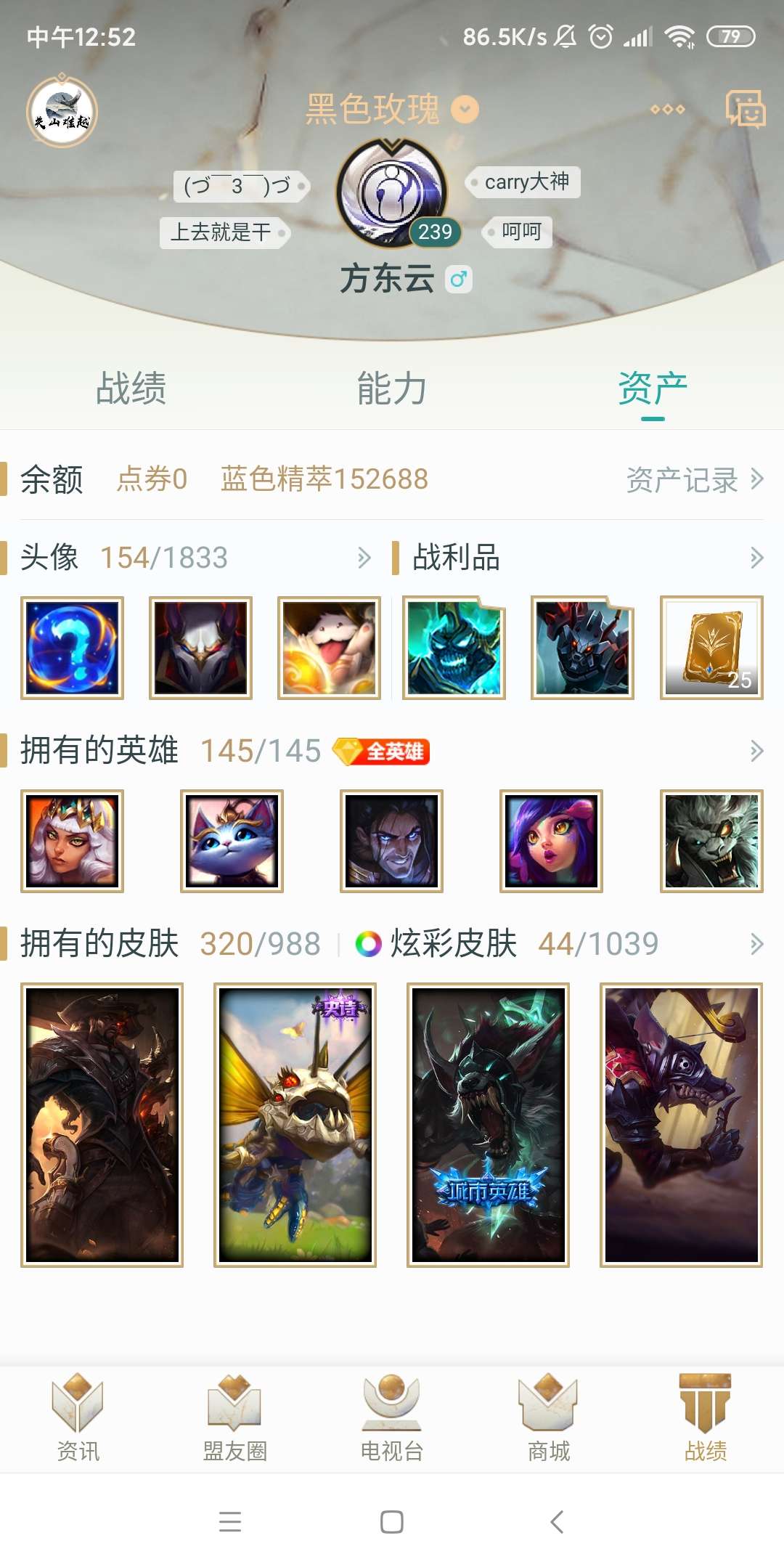Open the golden loot card showing 25
Image resolution: width=784 pixels, height=1567 pixels.
click(x=711, y=648)
